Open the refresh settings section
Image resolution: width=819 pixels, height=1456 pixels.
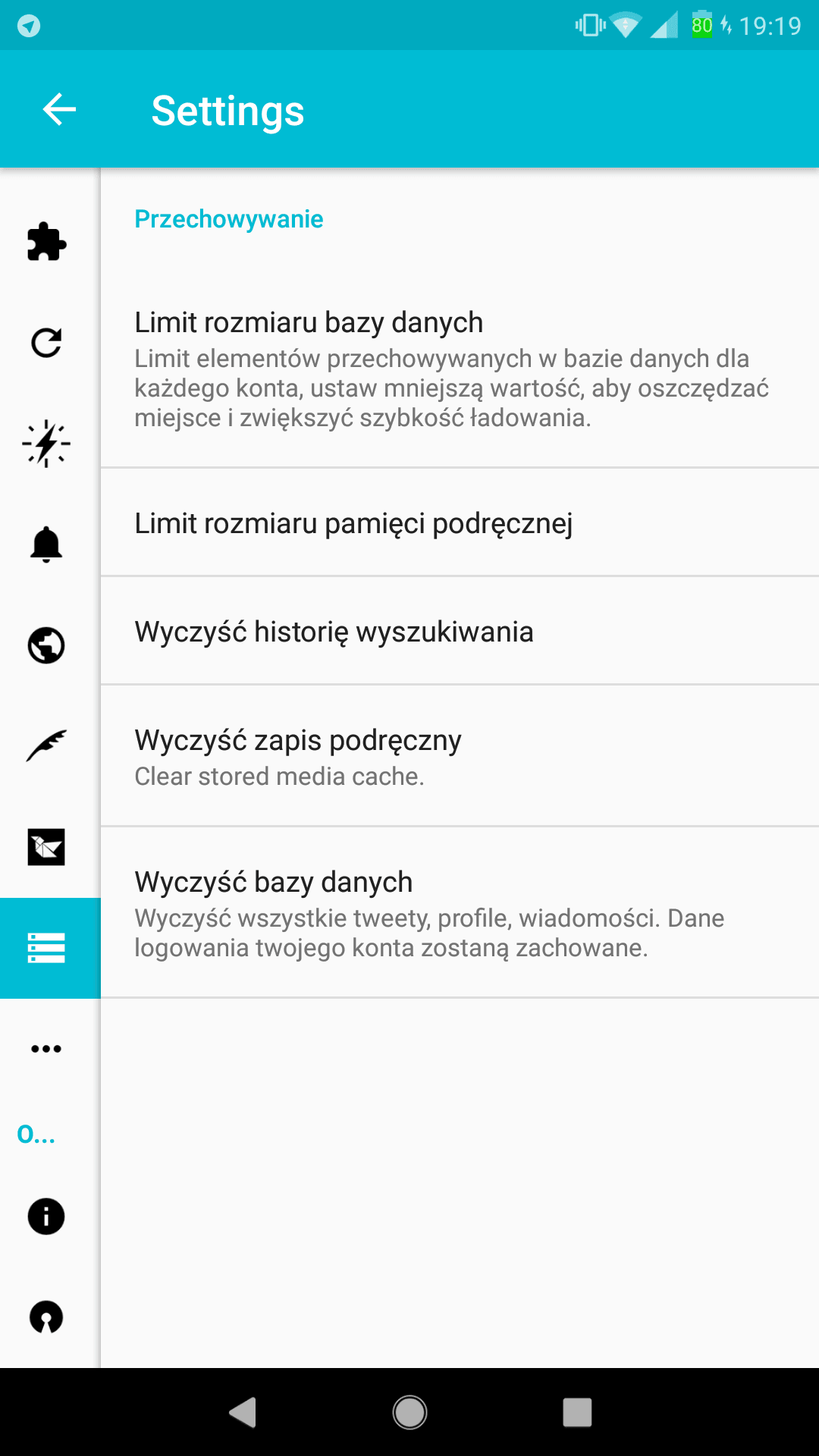click(46, 343)
